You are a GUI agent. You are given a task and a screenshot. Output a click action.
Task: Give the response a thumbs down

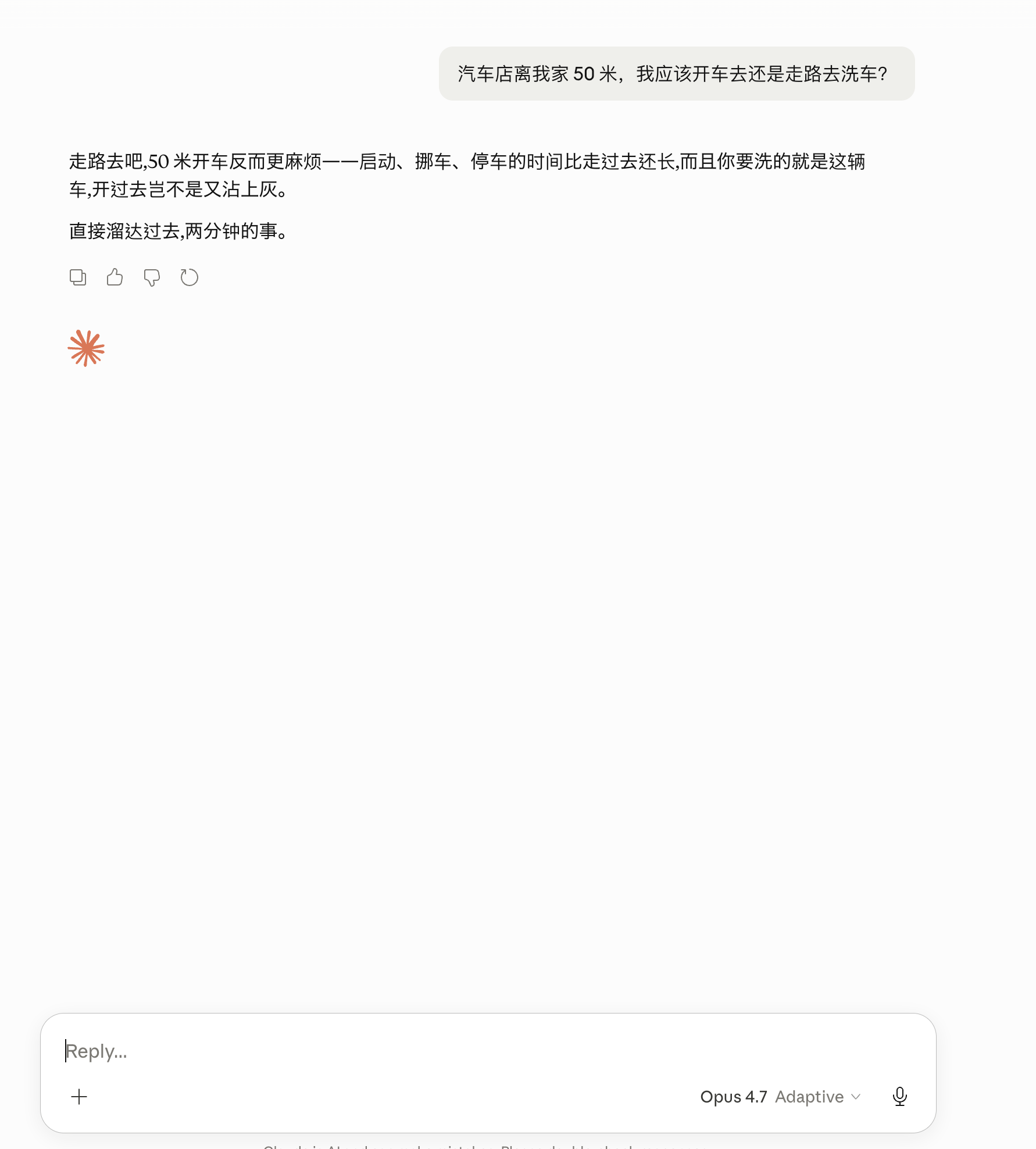coord(152,277)
